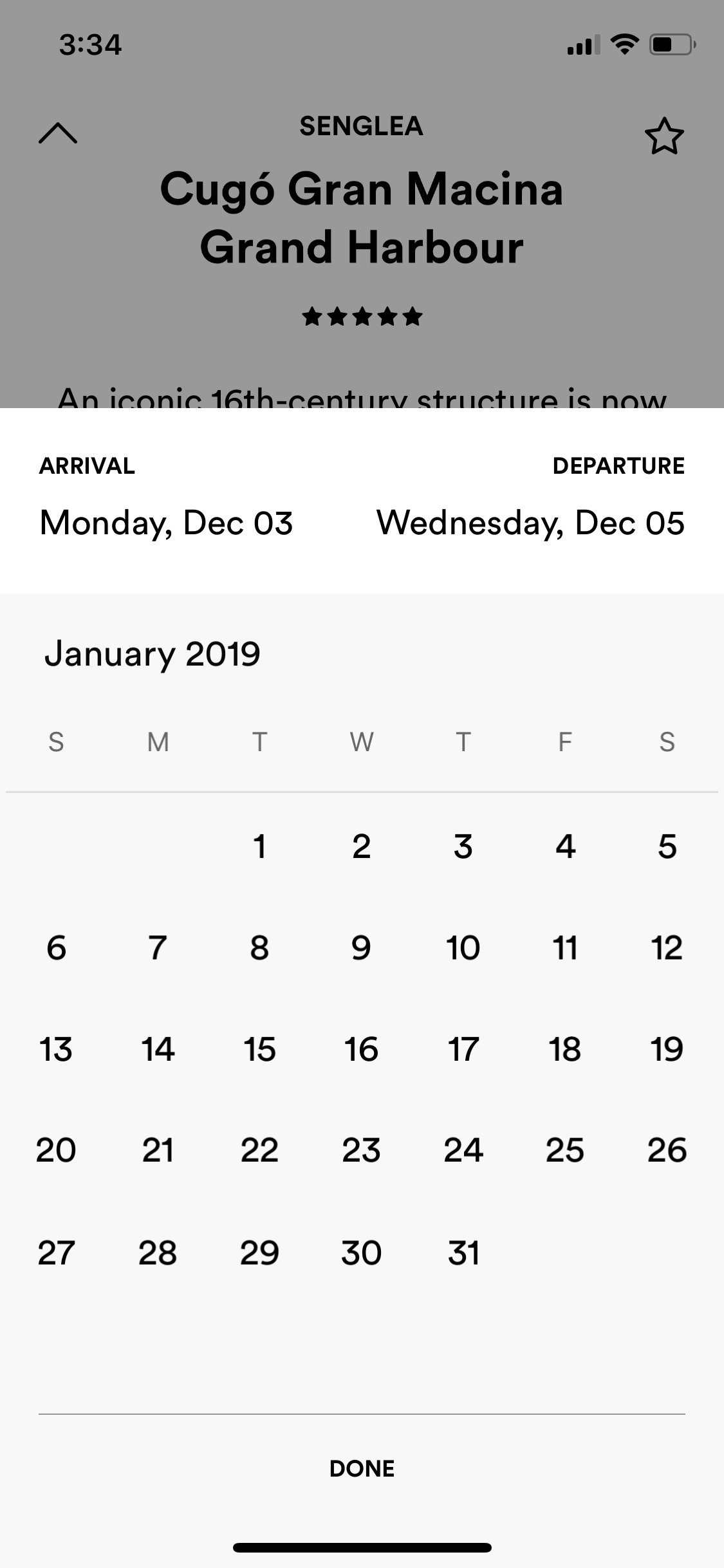The image size is (724, 1568).
Task: Choose January 14 in the calendar
Action: coord(158,1049)
